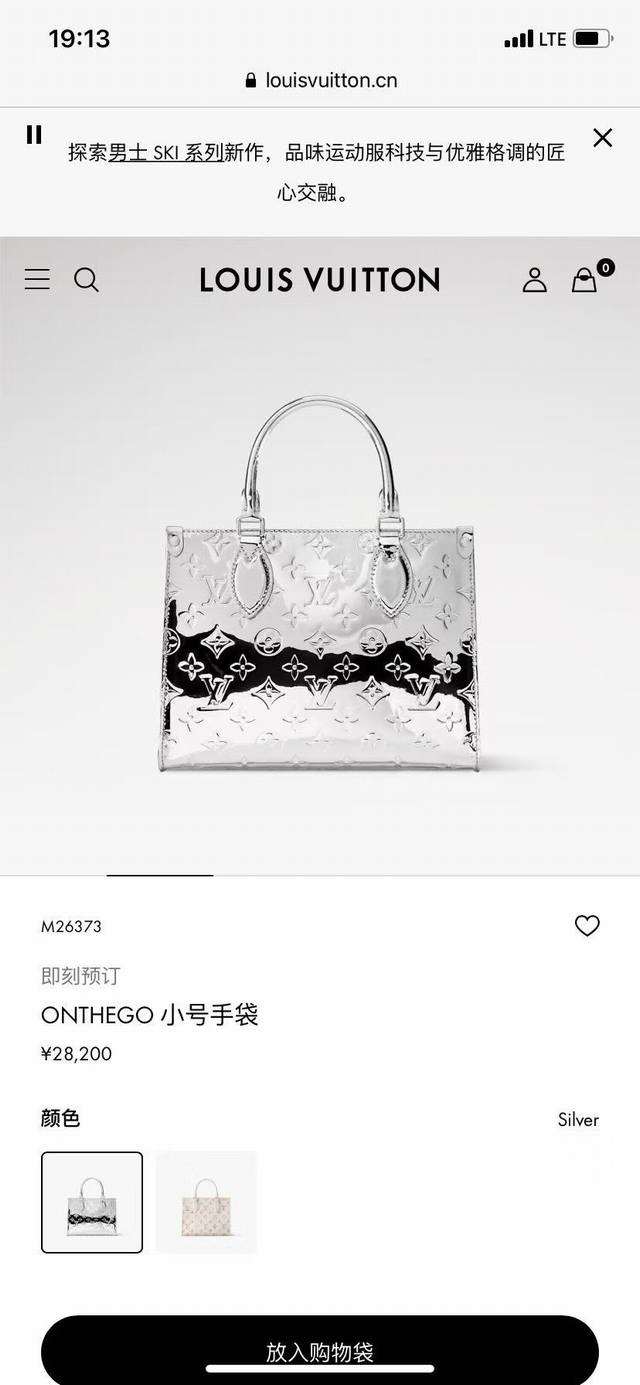This screenshot has width=640, height=1385.
Task: View the shopping bag
Action: (x=585, y=280)
